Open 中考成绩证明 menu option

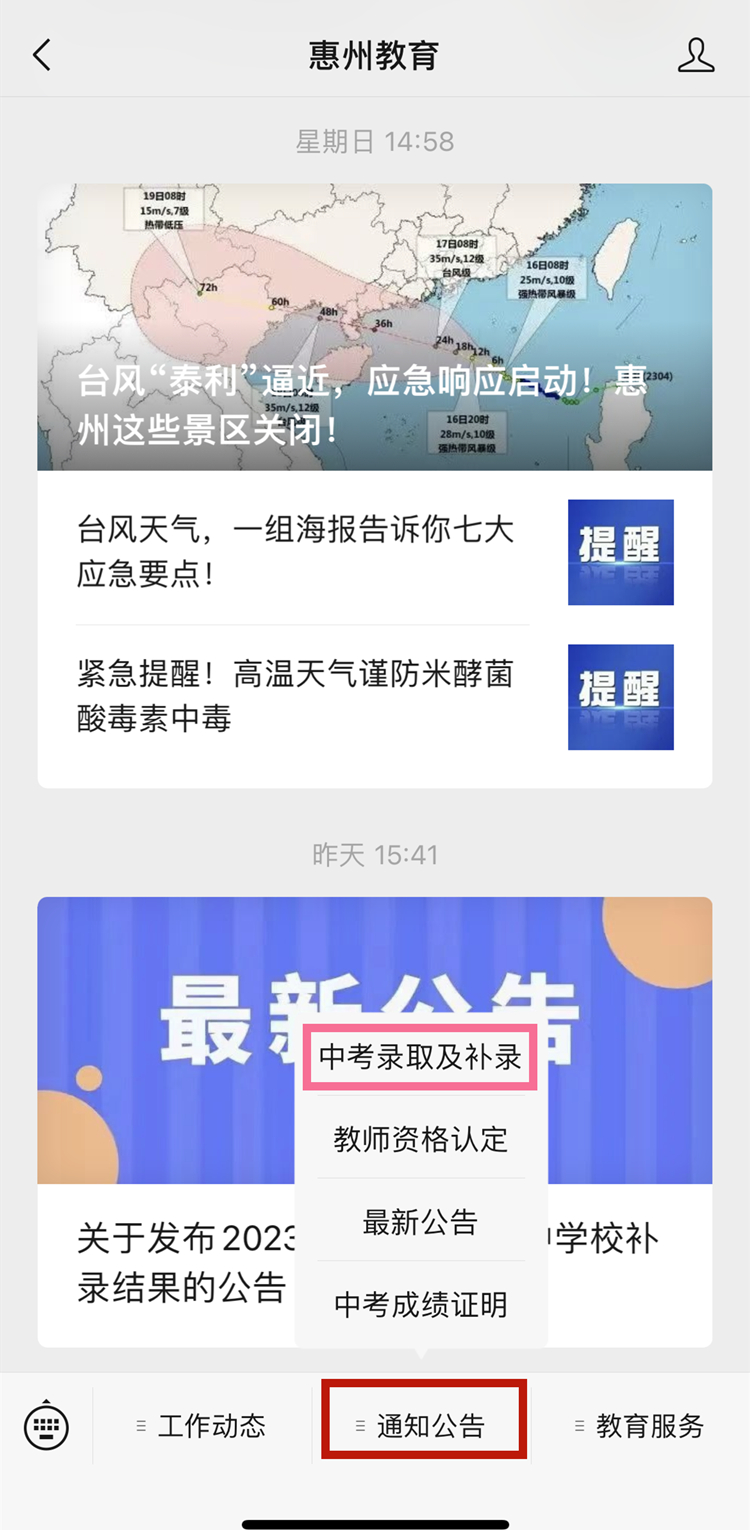click(421, 1304)
